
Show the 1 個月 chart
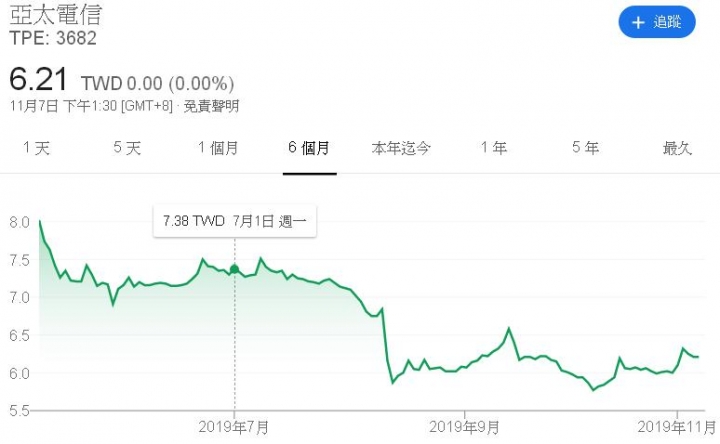(x=218, y=148)
